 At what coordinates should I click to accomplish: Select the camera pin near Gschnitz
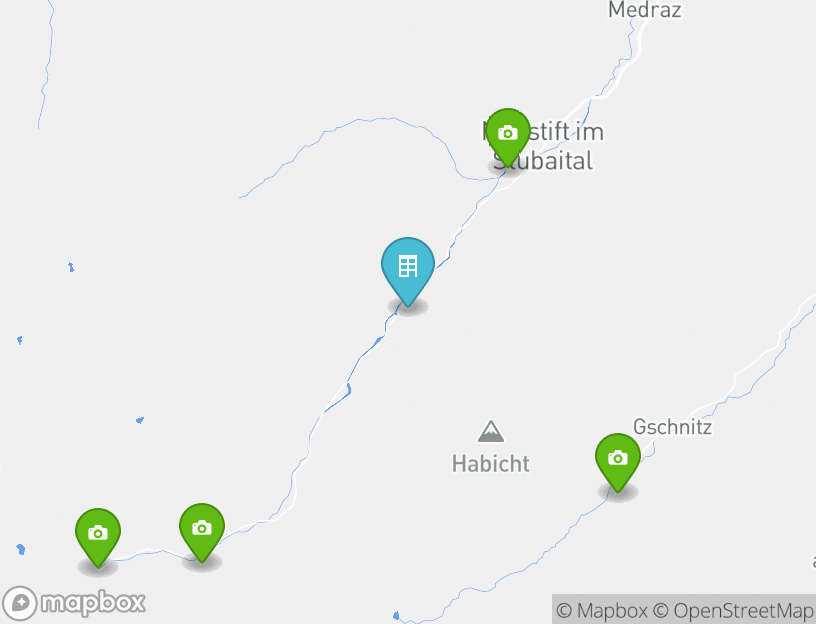(x=618, y=459)
